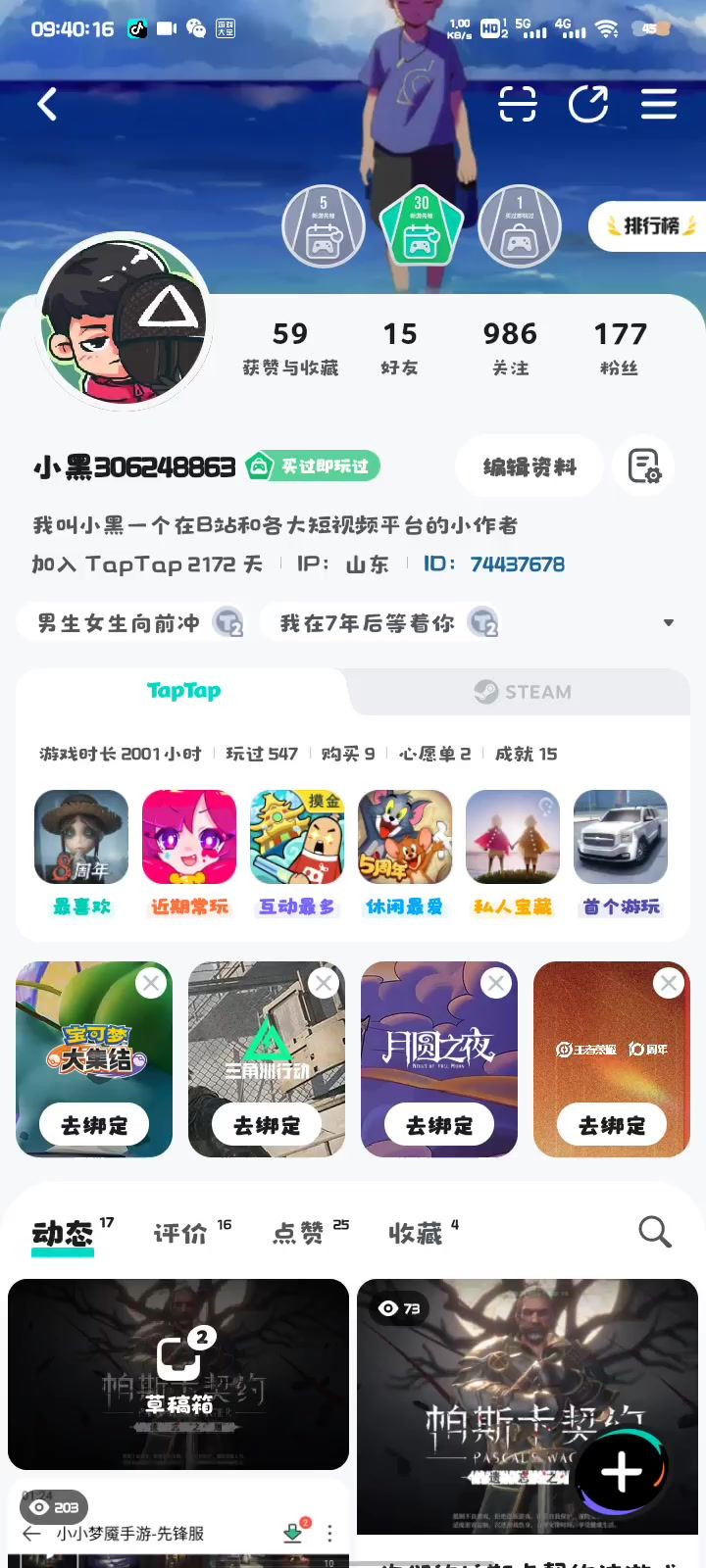Image resolution: width=706 pixels, height=1568 pixels.
Task: View the 177 粉丝 followers list
Action: (620, 349)
